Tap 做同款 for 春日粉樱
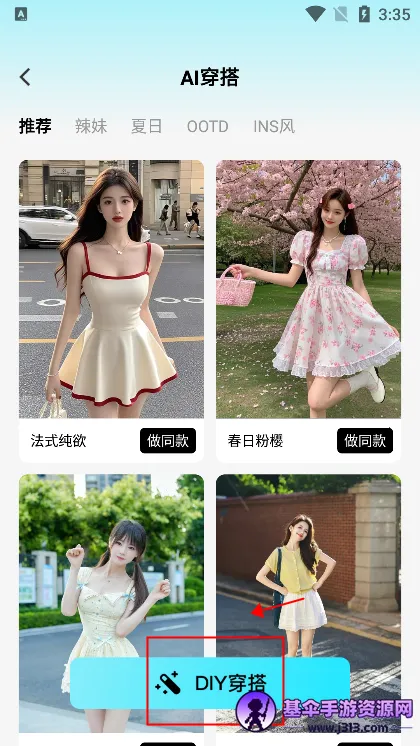Screen dimensions: 420x746 pos(365,441)
